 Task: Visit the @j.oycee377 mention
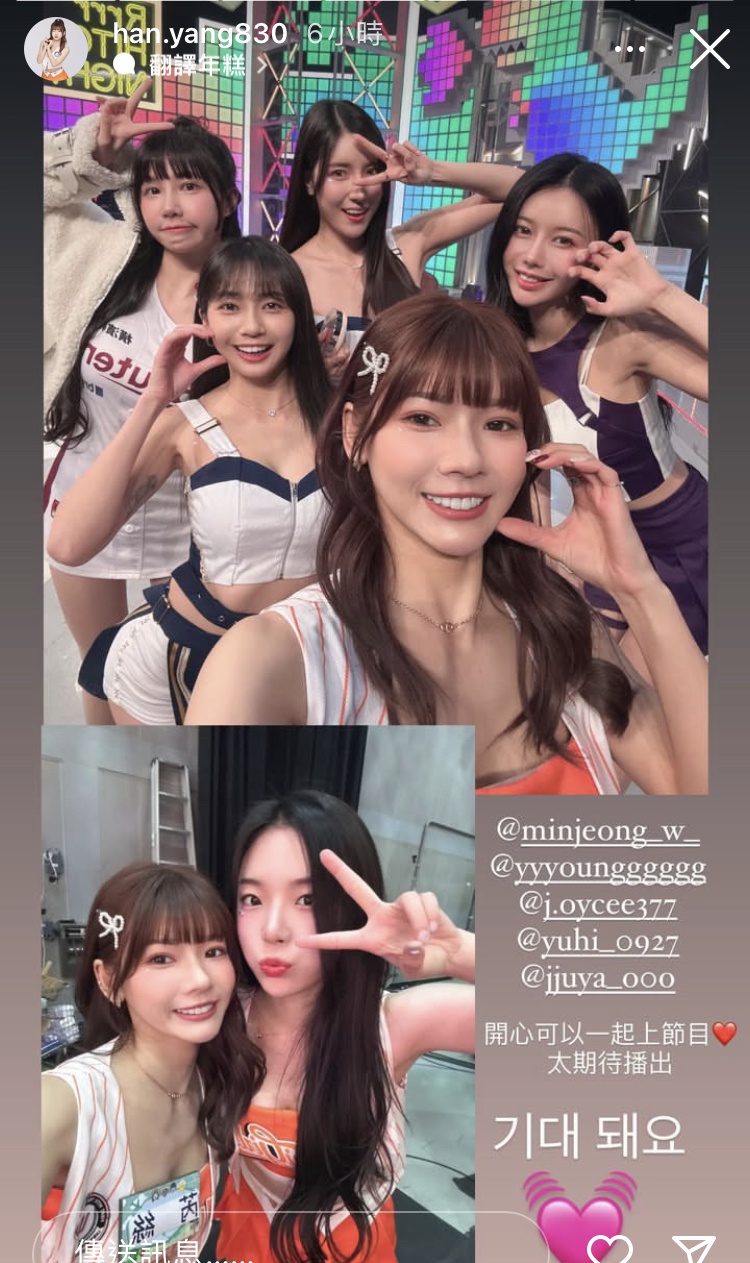tap(597, 905)
